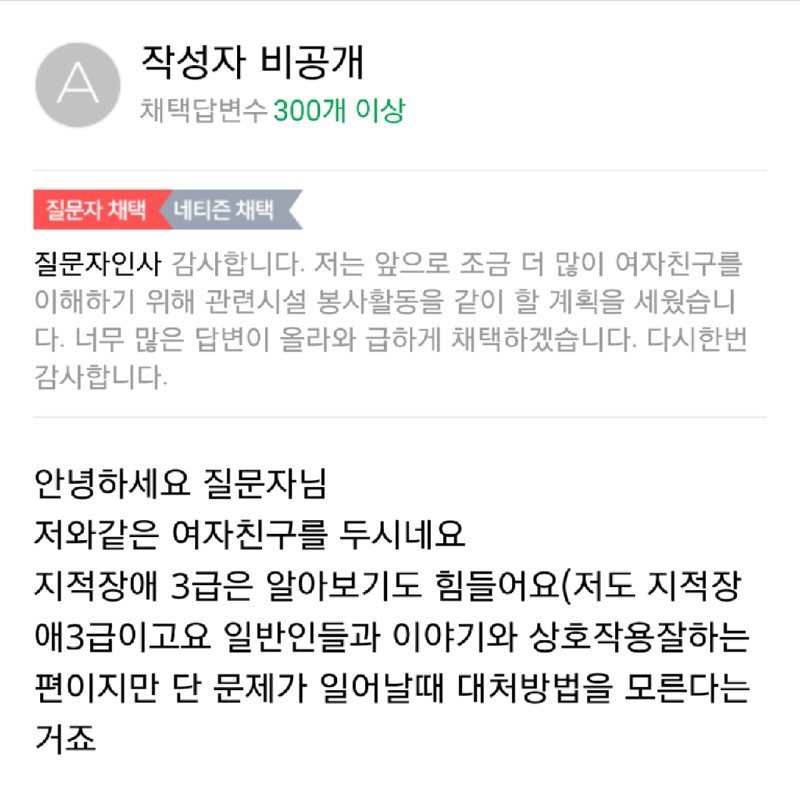Open the anonymous author's profile avatar

tap(77, 86)
